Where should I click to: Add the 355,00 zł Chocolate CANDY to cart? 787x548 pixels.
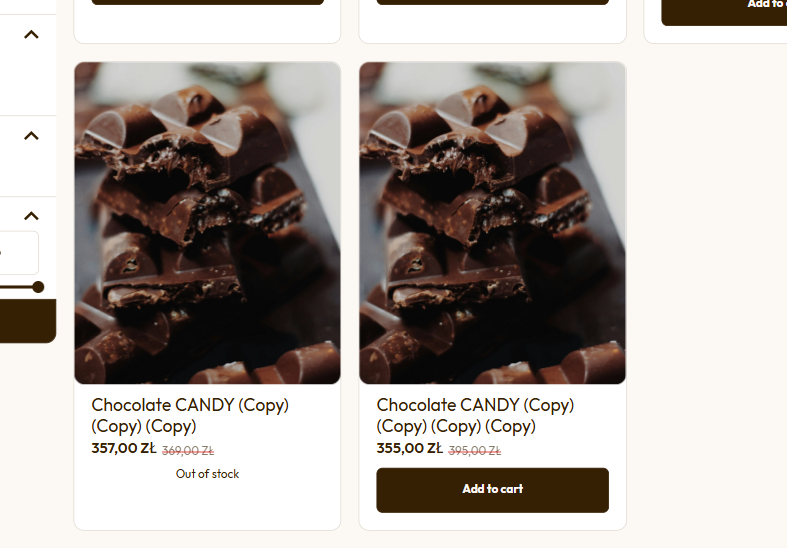[492, 490]
